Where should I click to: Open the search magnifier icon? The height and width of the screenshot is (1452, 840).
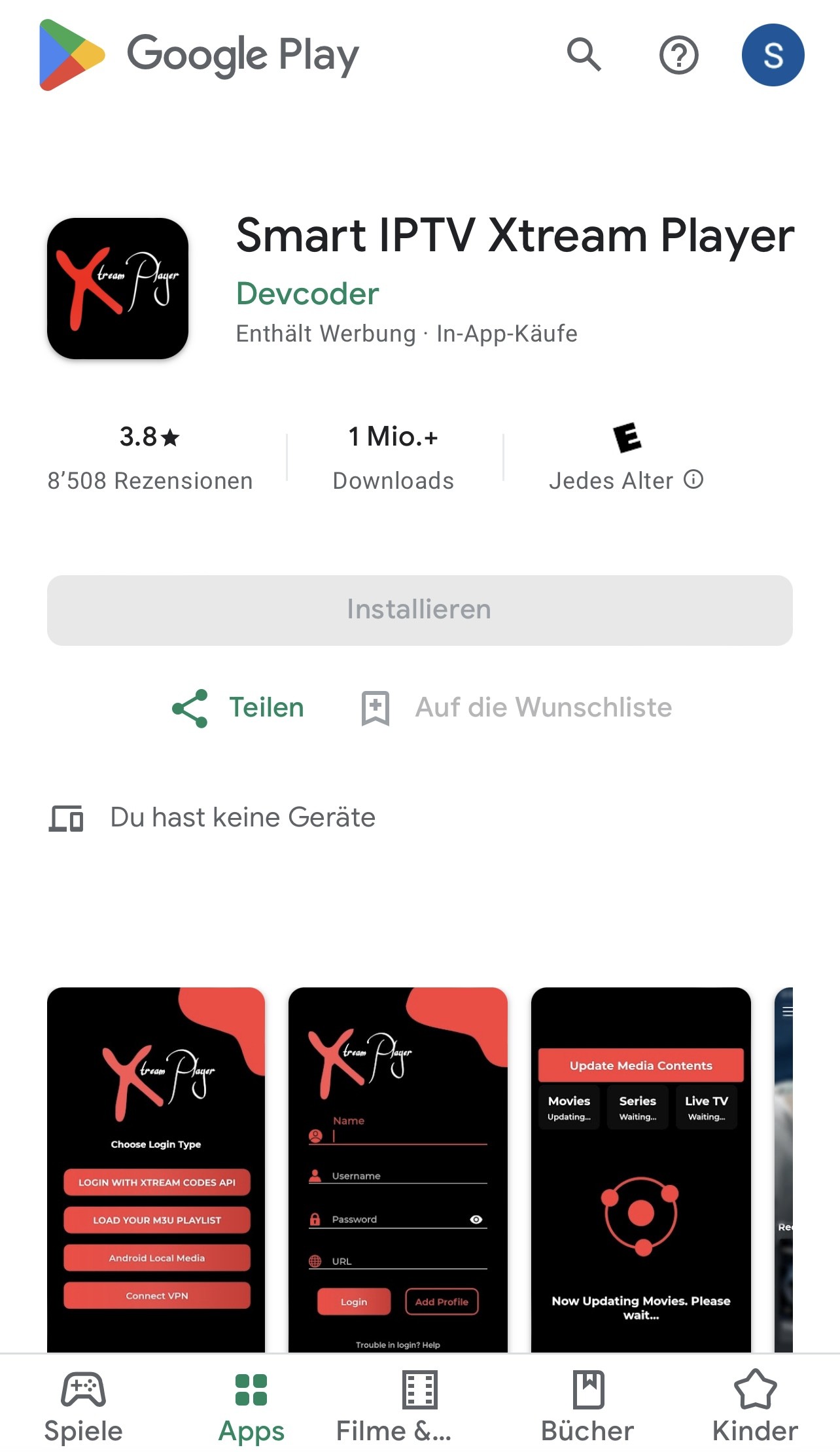[x=584, y=54]
